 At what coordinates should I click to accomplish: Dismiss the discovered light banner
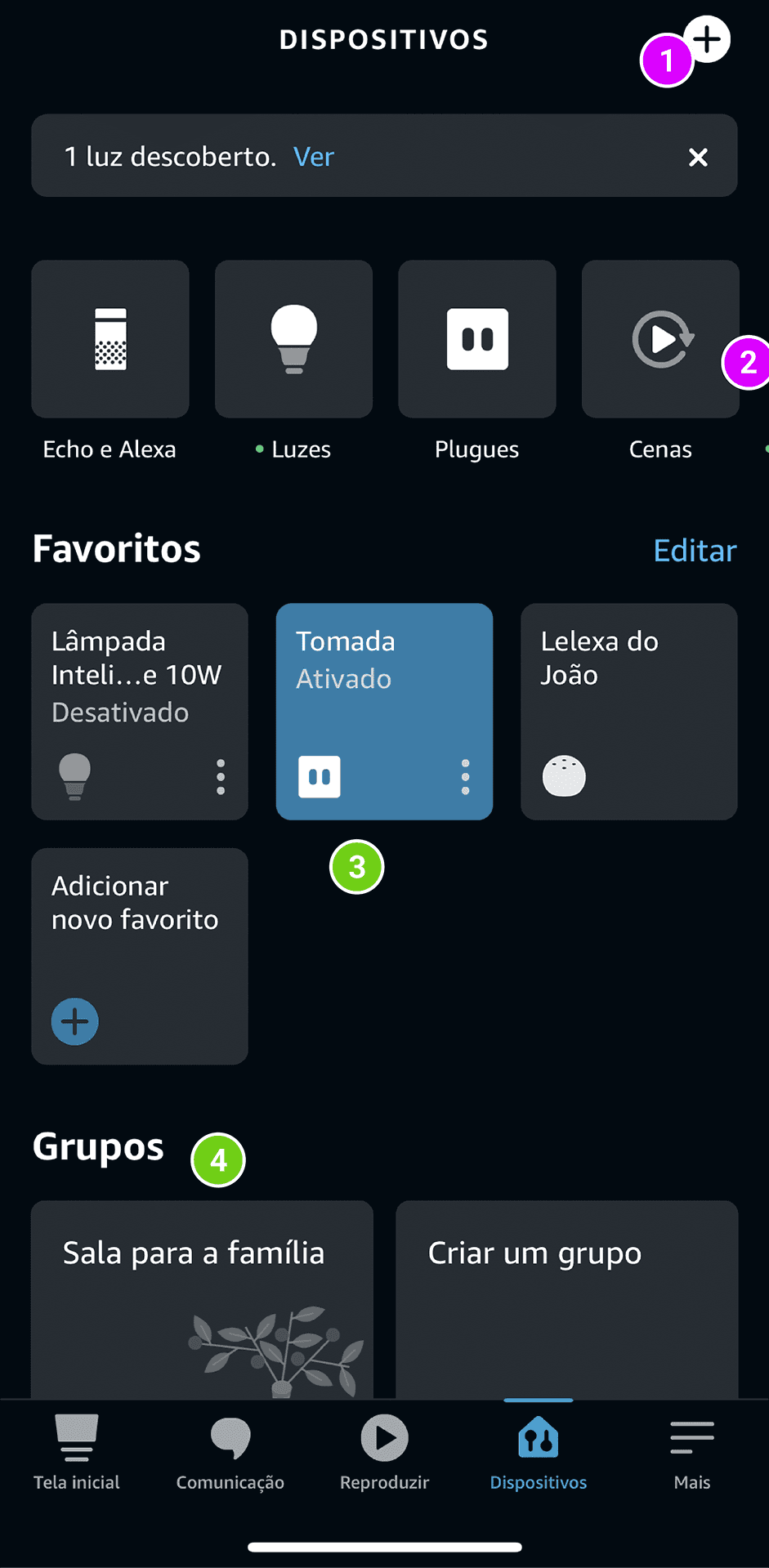point(698,157)
